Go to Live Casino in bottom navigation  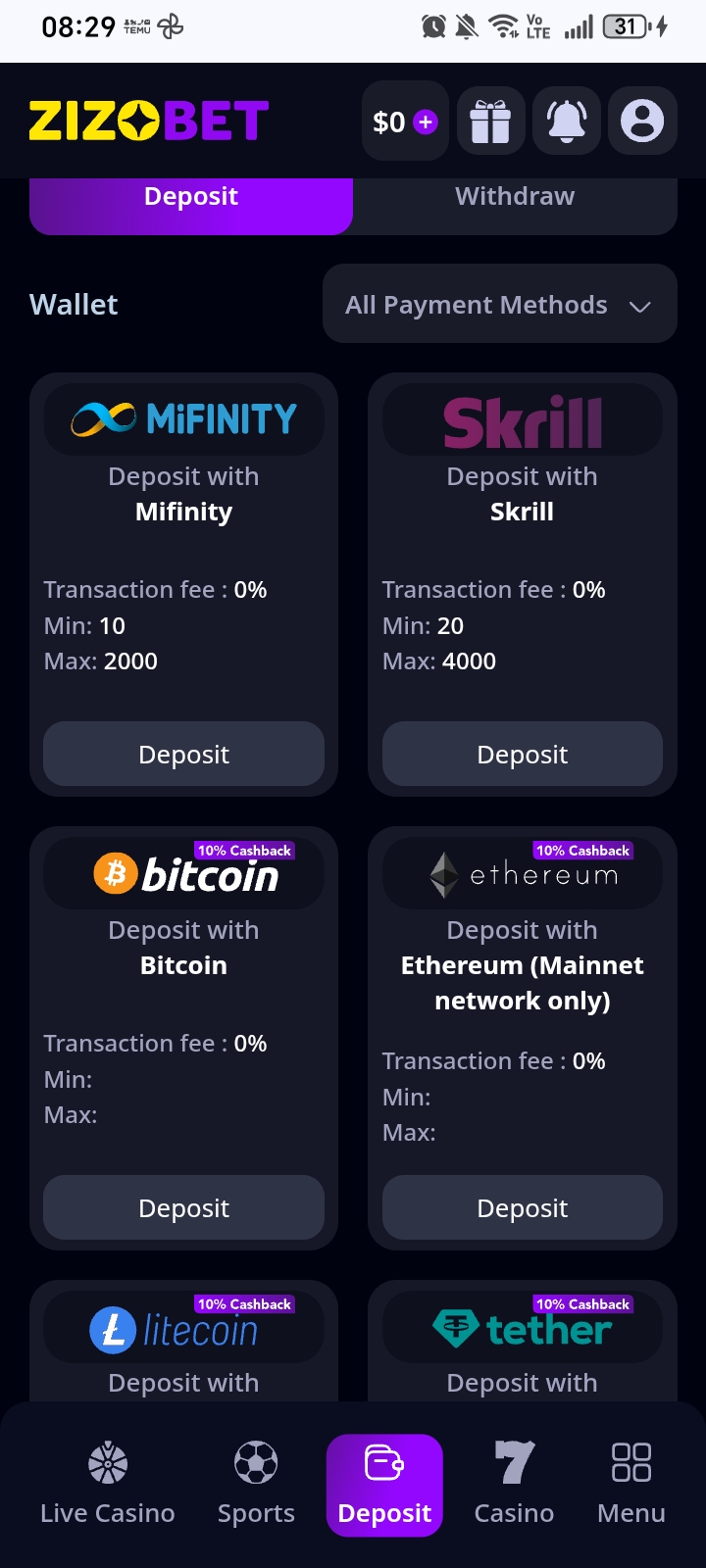coord(108,1484)
